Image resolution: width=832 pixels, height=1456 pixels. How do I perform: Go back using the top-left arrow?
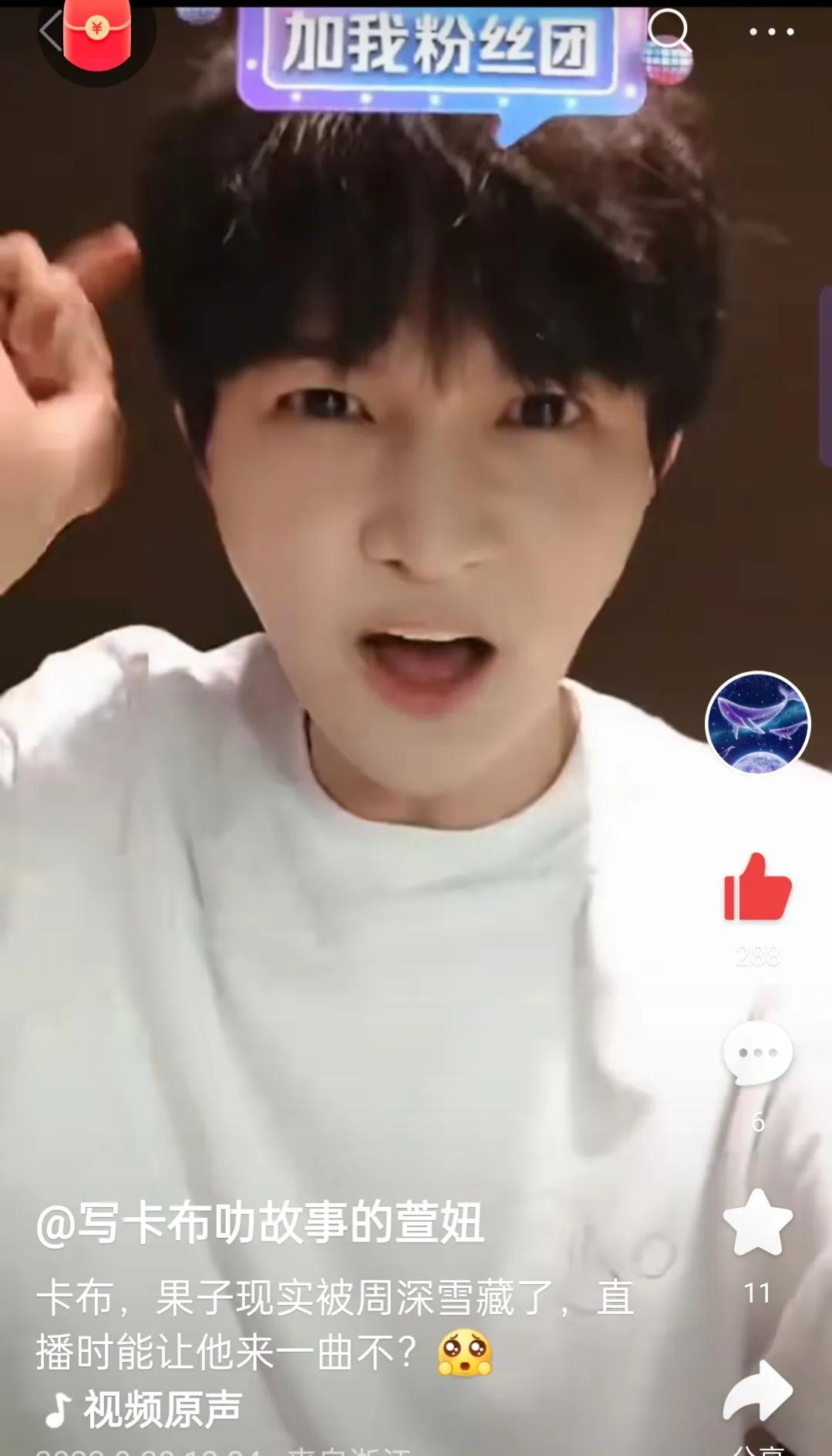click(x=48, y=32)
